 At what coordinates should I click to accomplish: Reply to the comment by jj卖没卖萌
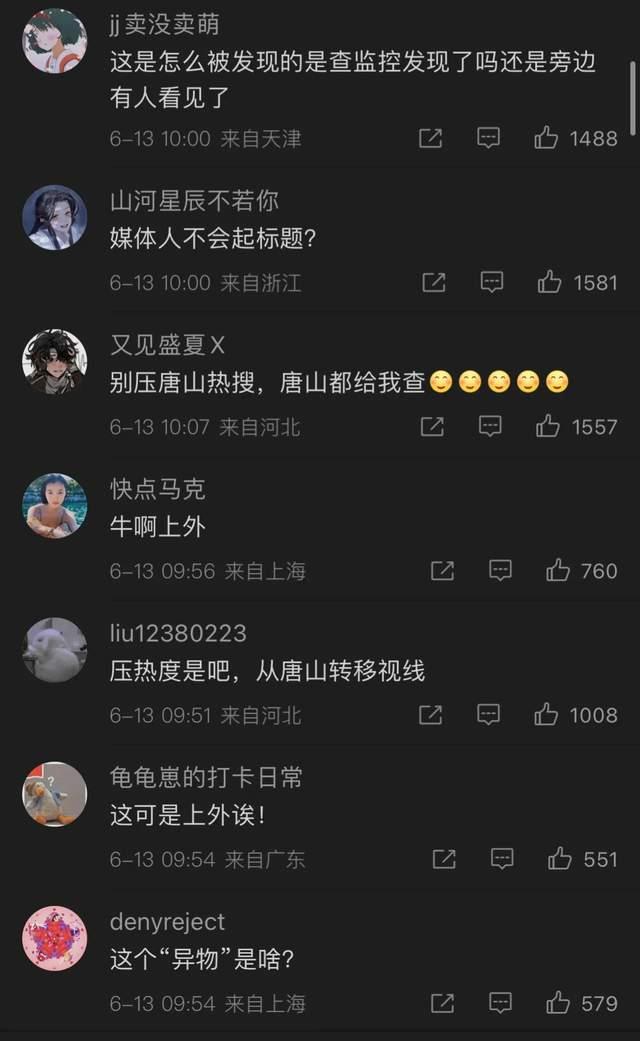[488, 138]
